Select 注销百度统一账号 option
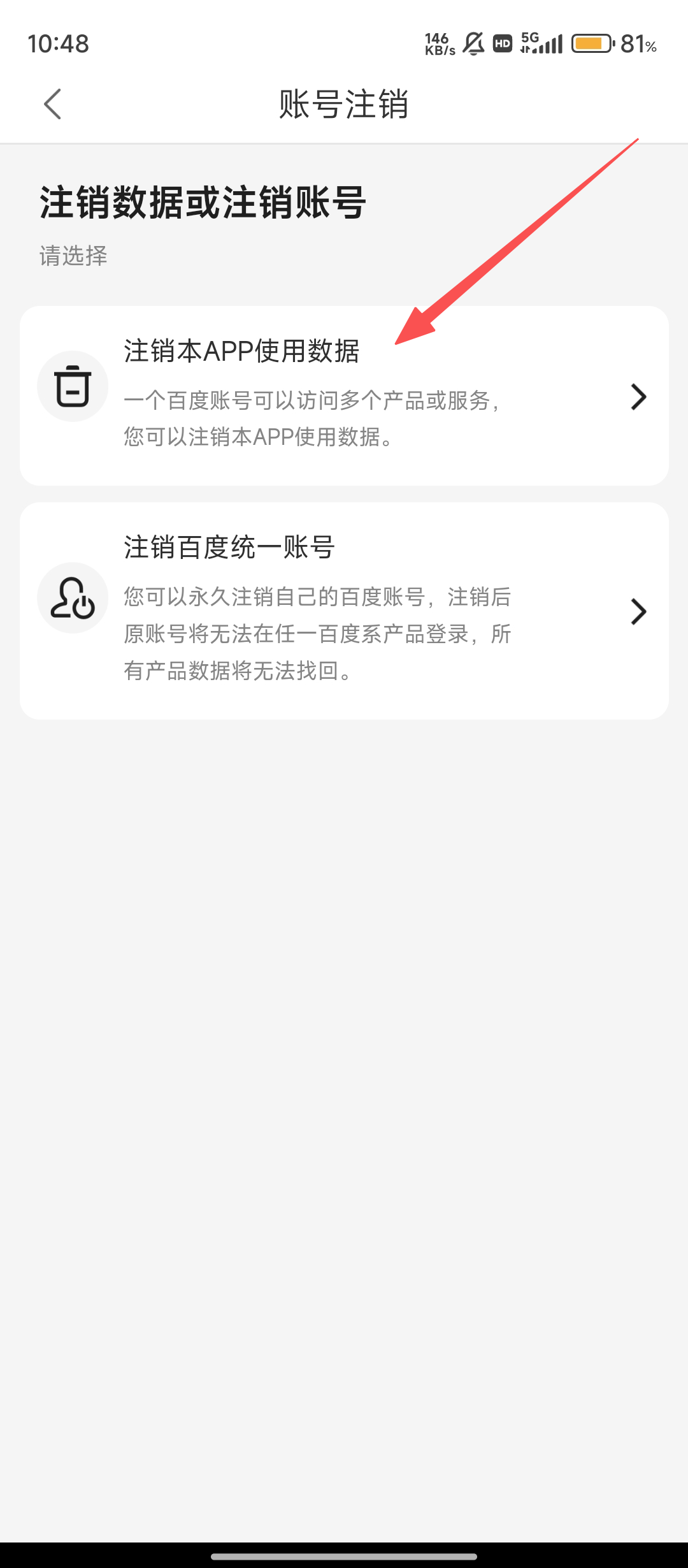The image size is (688, 1568). (344, 610)
